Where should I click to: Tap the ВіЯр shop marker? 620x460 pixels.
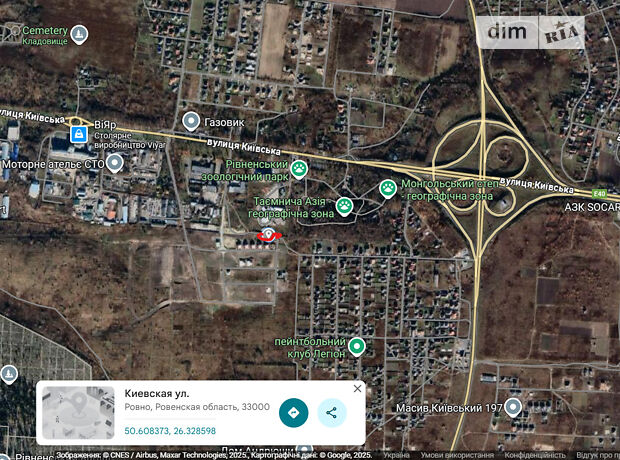77,133
